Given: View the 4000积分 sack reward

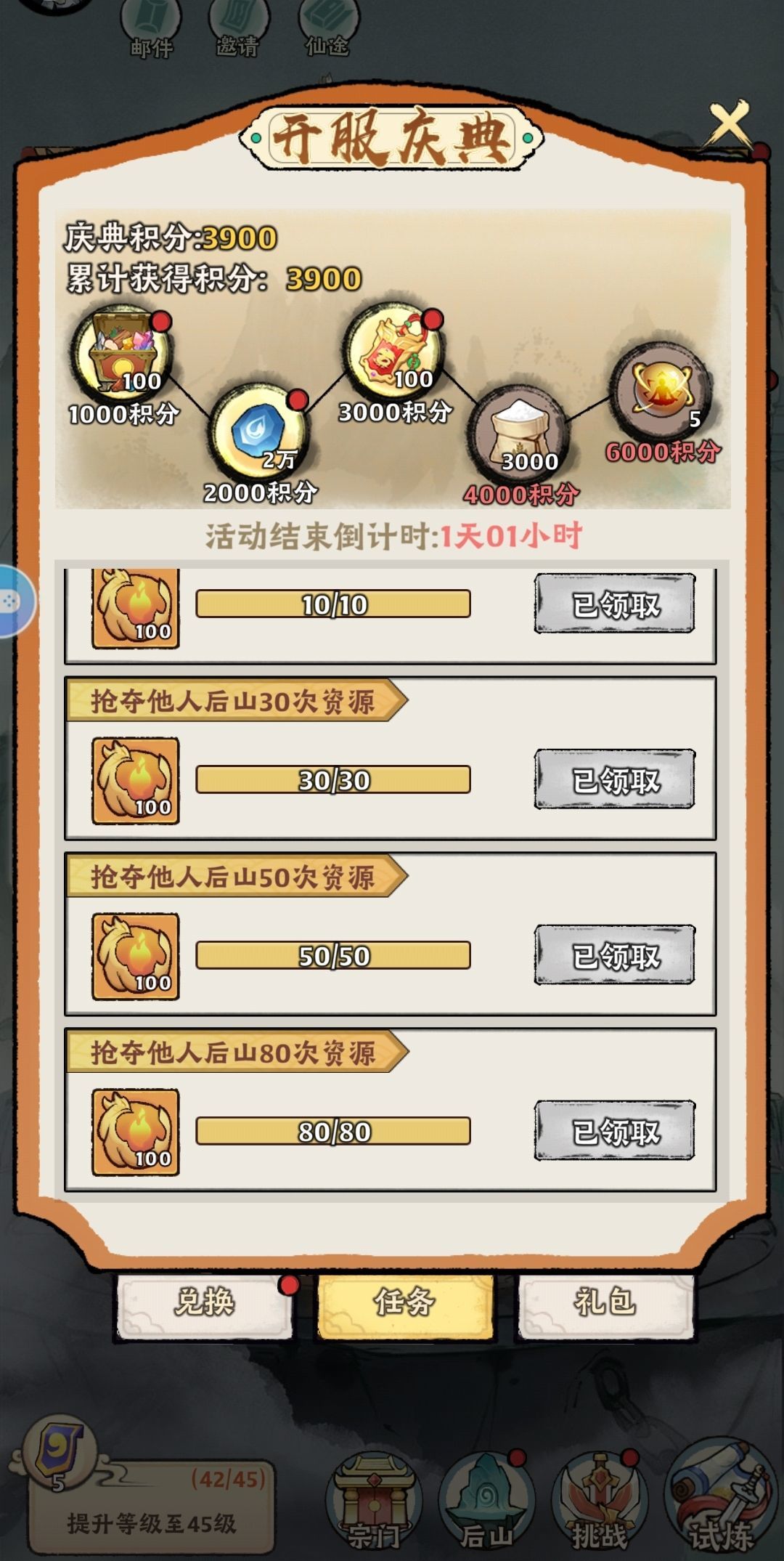Looking at the screenshot, I should click(520, 435).
